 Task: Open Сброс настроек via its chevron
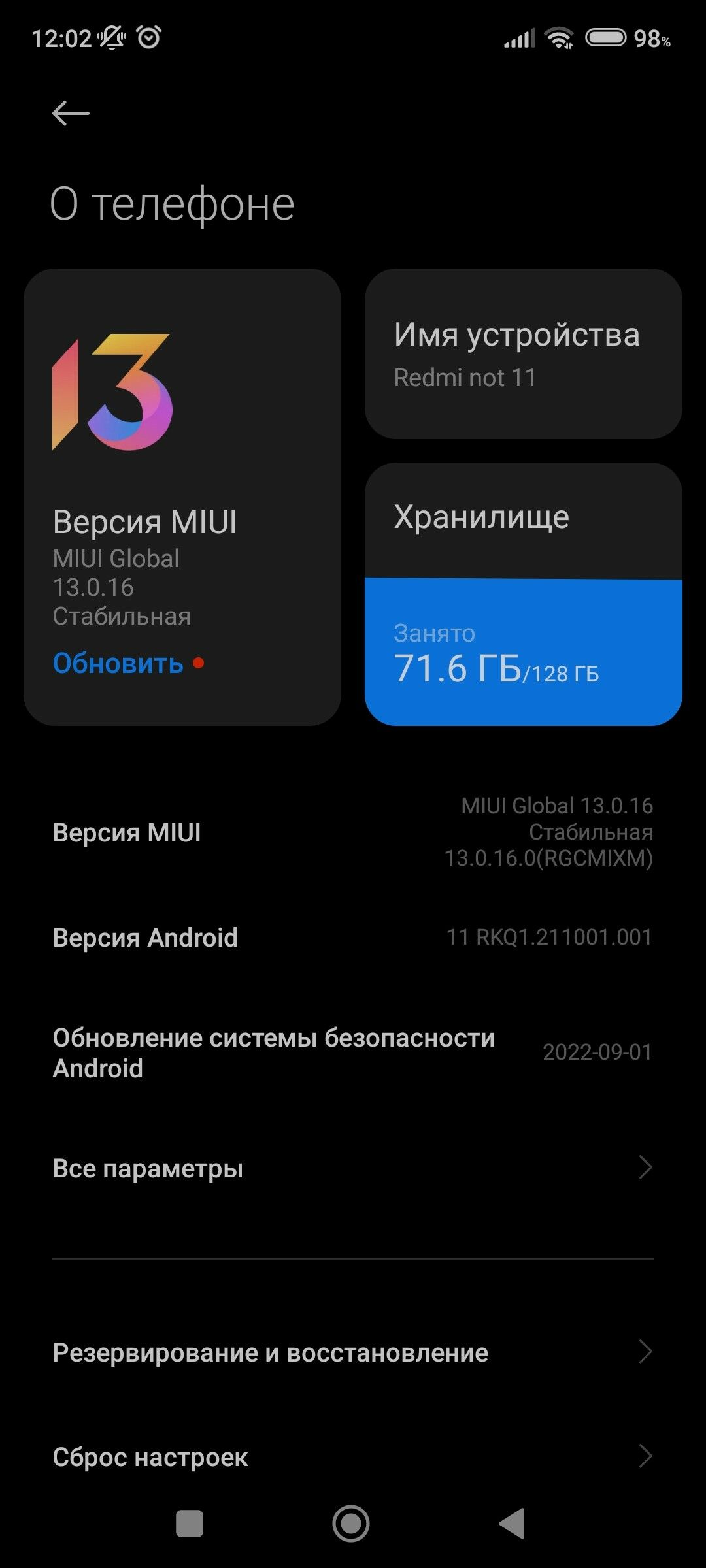(646, 1456)
